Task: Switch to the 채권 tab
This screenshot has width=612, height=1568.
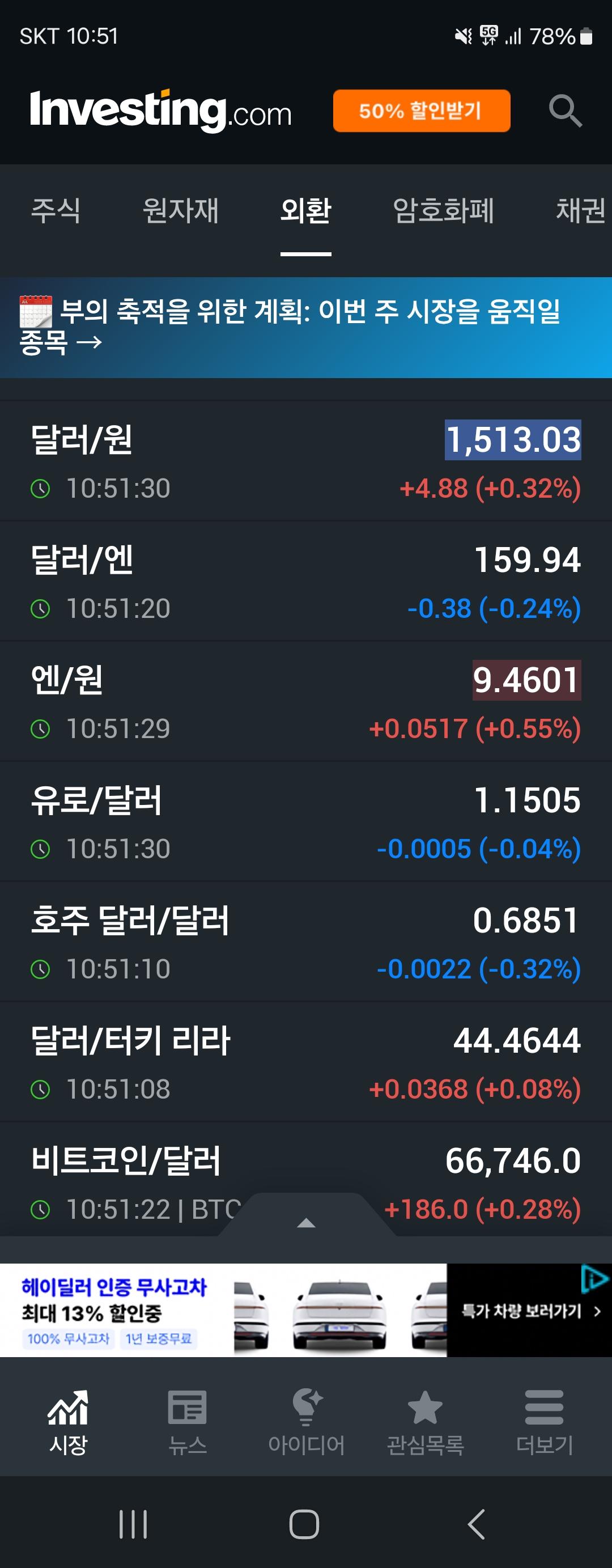Action: point(580,211)
